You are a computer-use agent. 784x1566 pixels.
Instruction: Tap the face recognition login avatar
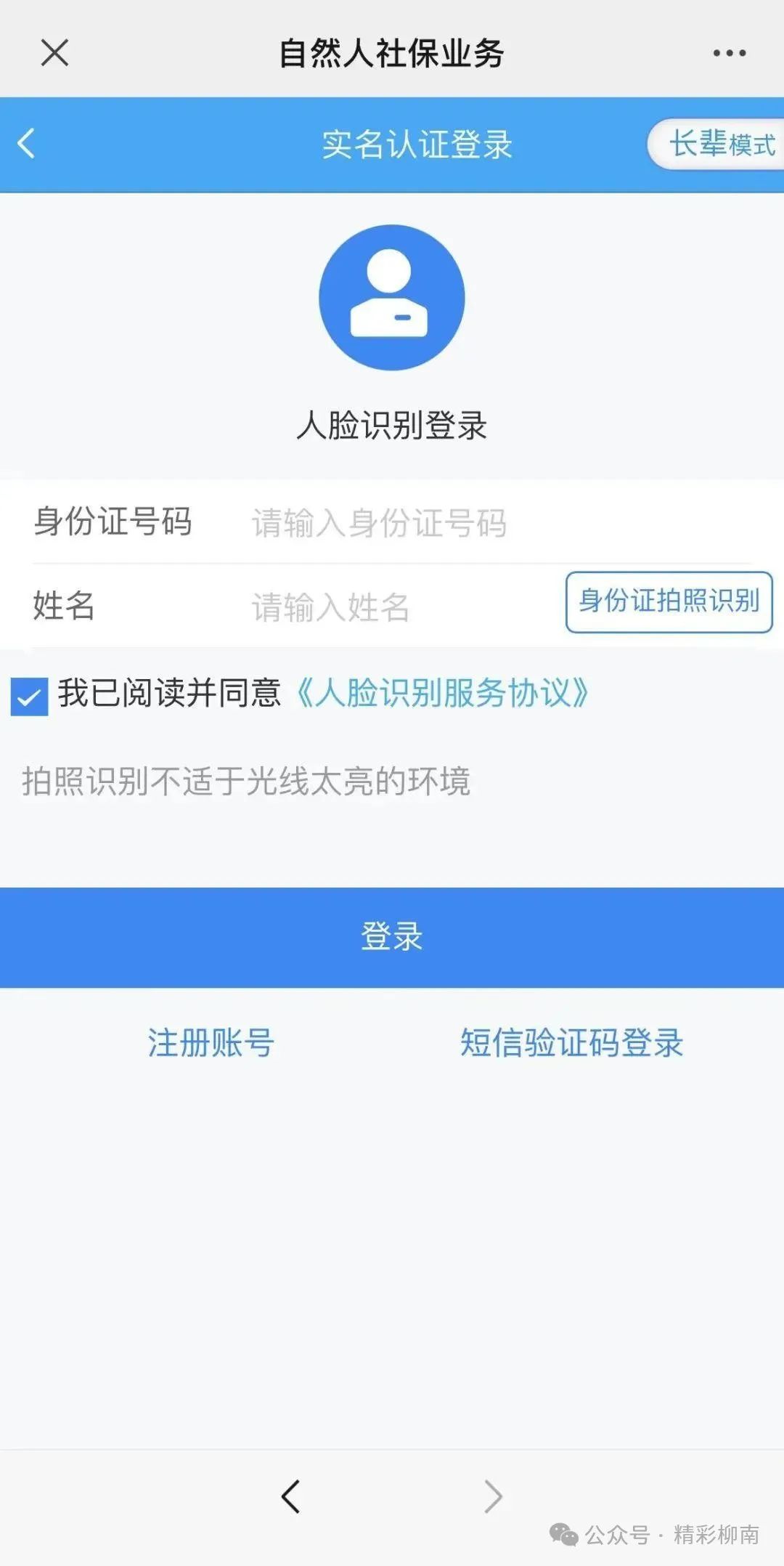point(392,298)
